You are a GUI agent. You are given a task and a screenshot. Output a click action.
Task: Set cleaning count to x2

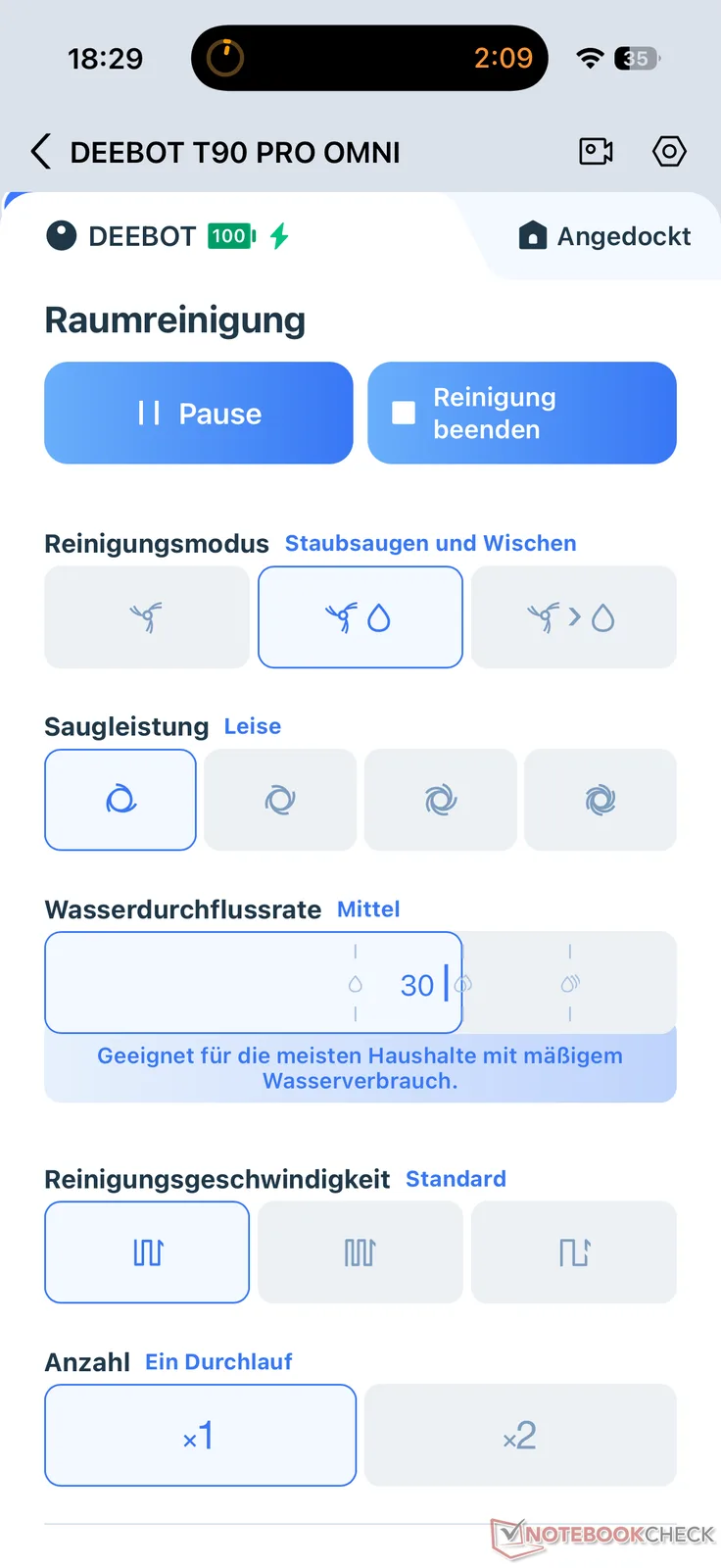pos(520,1436)
